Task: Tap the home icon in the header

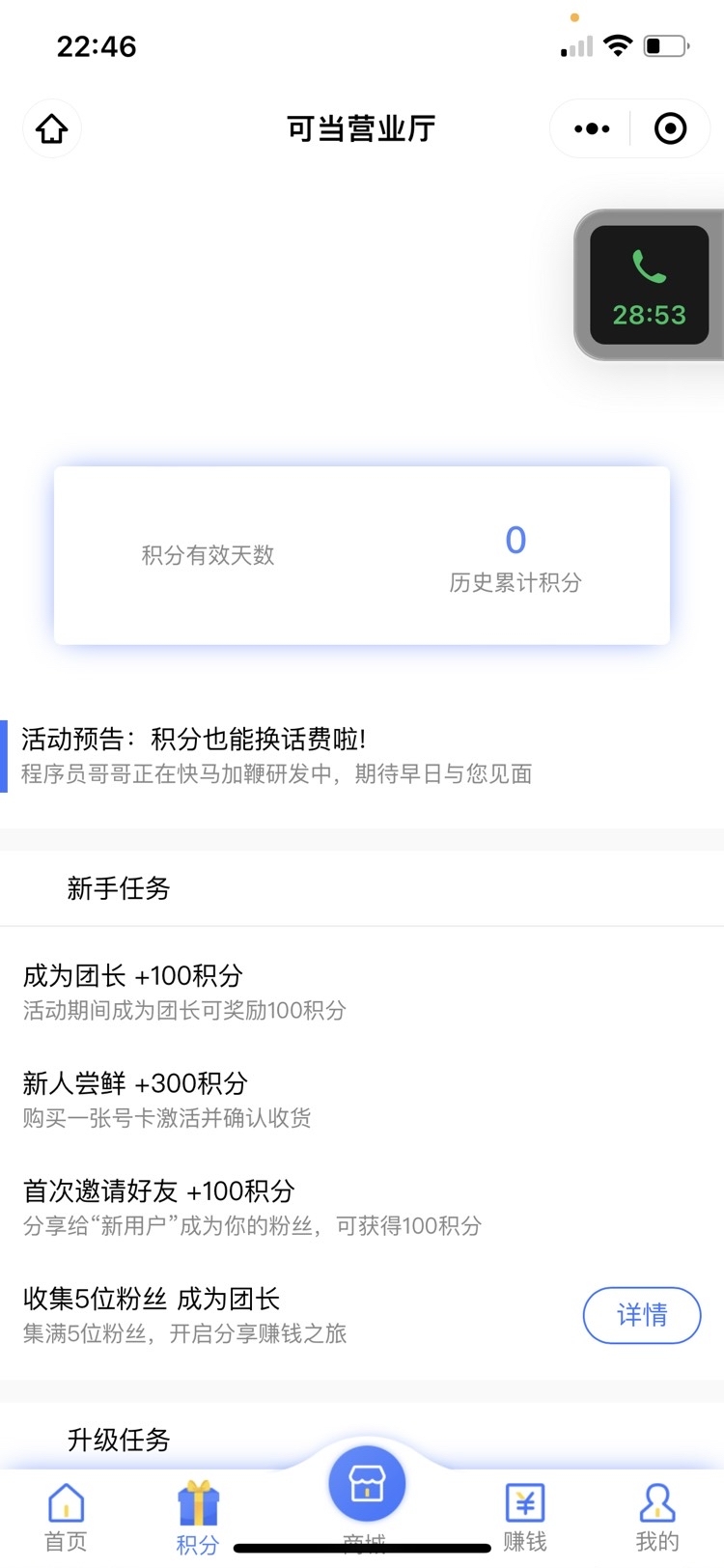Action: tap(52, 128)
